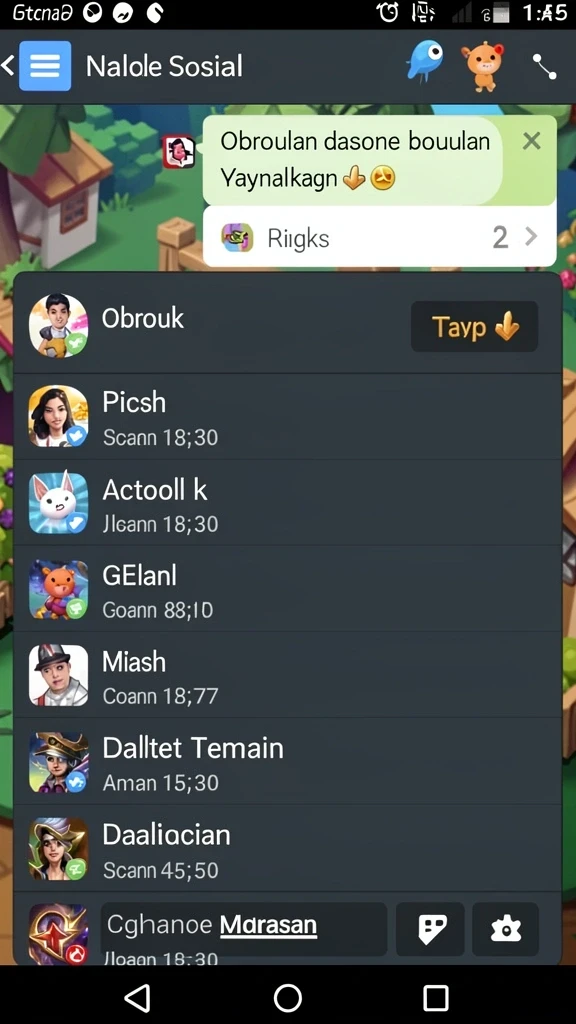576x1024 pixels.
Task: Select Dalltet Temain from the list
Action: coord(287,761)
